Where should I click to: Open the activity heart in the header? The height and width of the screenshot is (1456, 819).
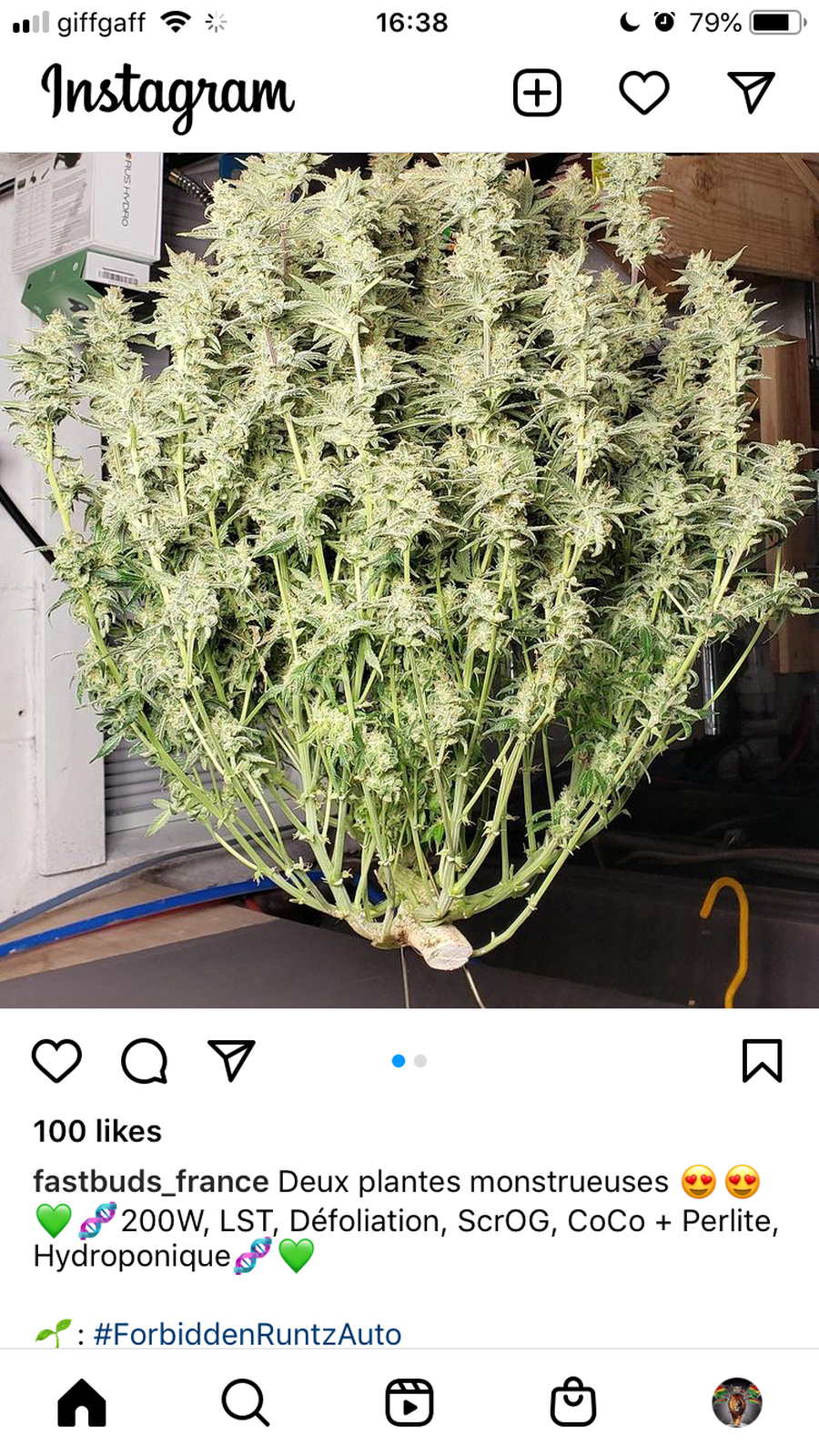[x=644, y=93]
